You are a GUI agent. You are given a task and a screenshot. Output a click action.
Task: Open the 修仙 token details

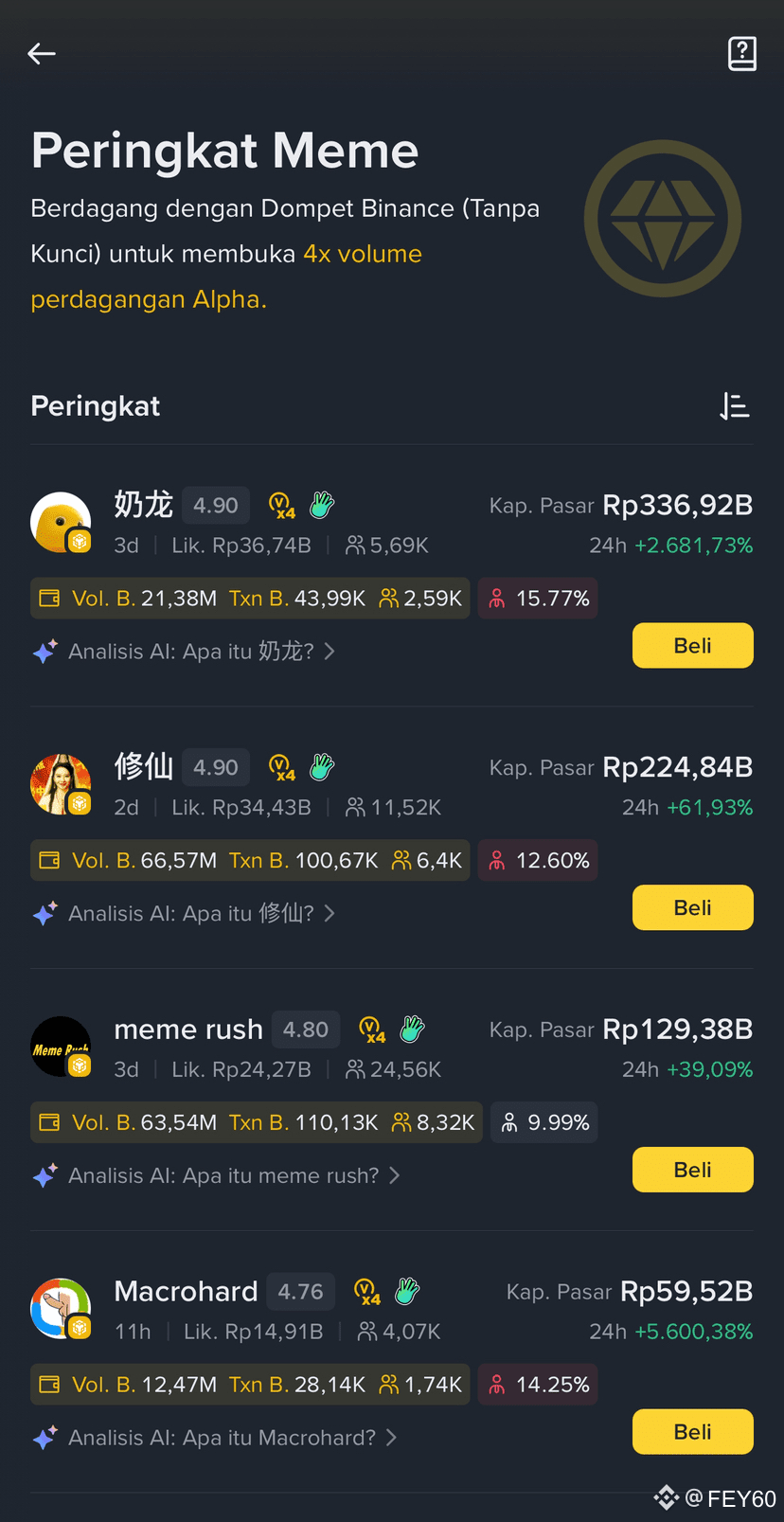pos(144,767)
